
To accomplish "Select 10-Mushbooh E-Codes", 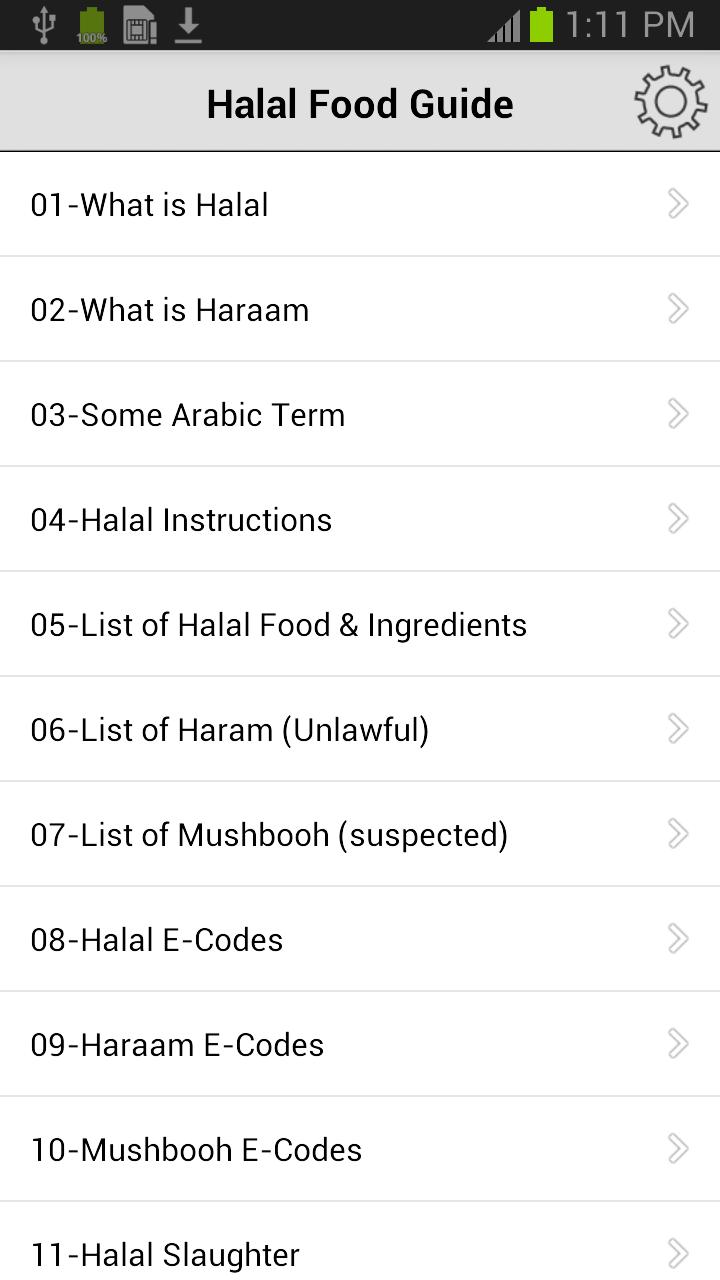I will click(196, 1148).
